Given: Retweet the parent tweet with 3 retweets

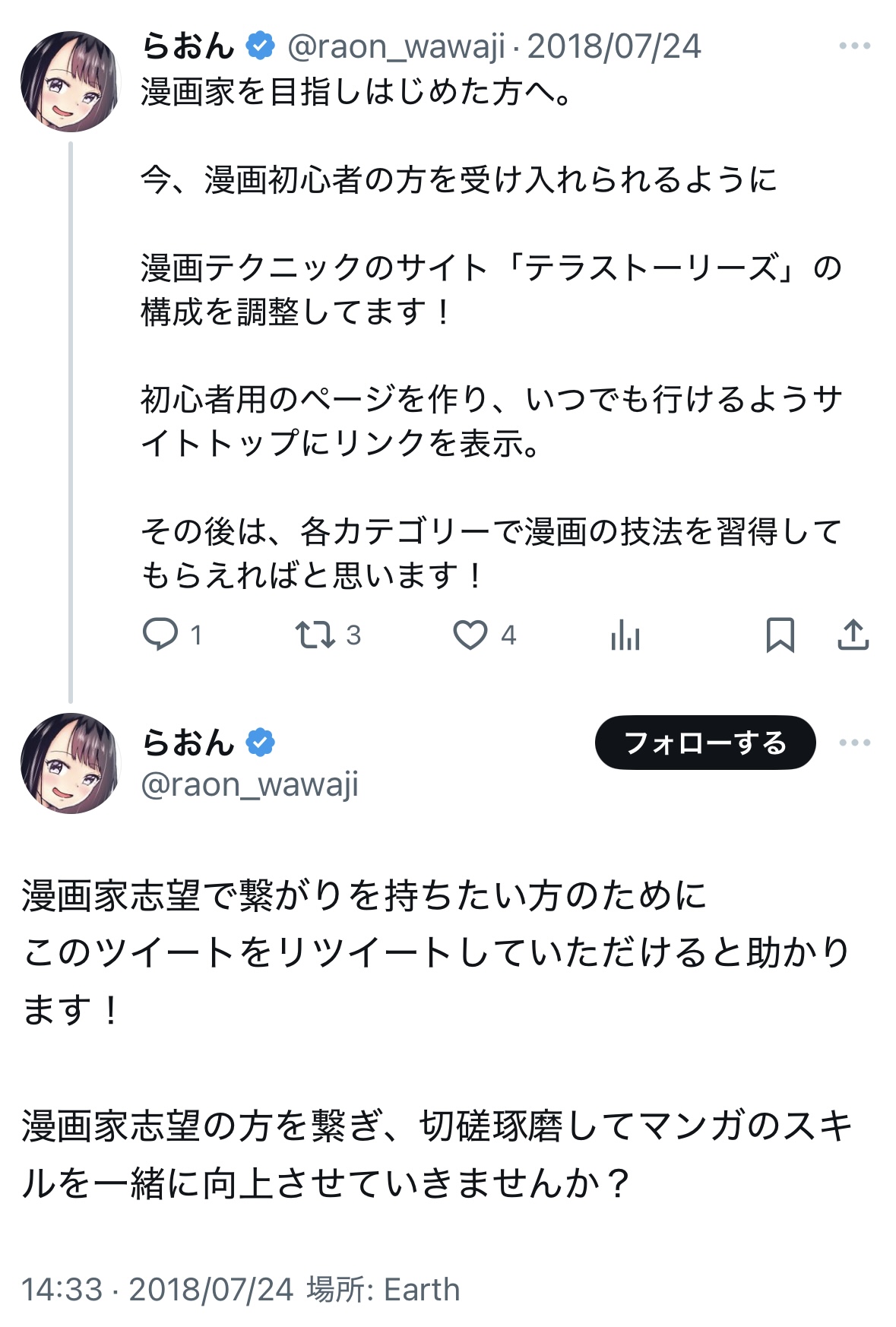Looking at the screenshot, I should (x=315, y=635).
